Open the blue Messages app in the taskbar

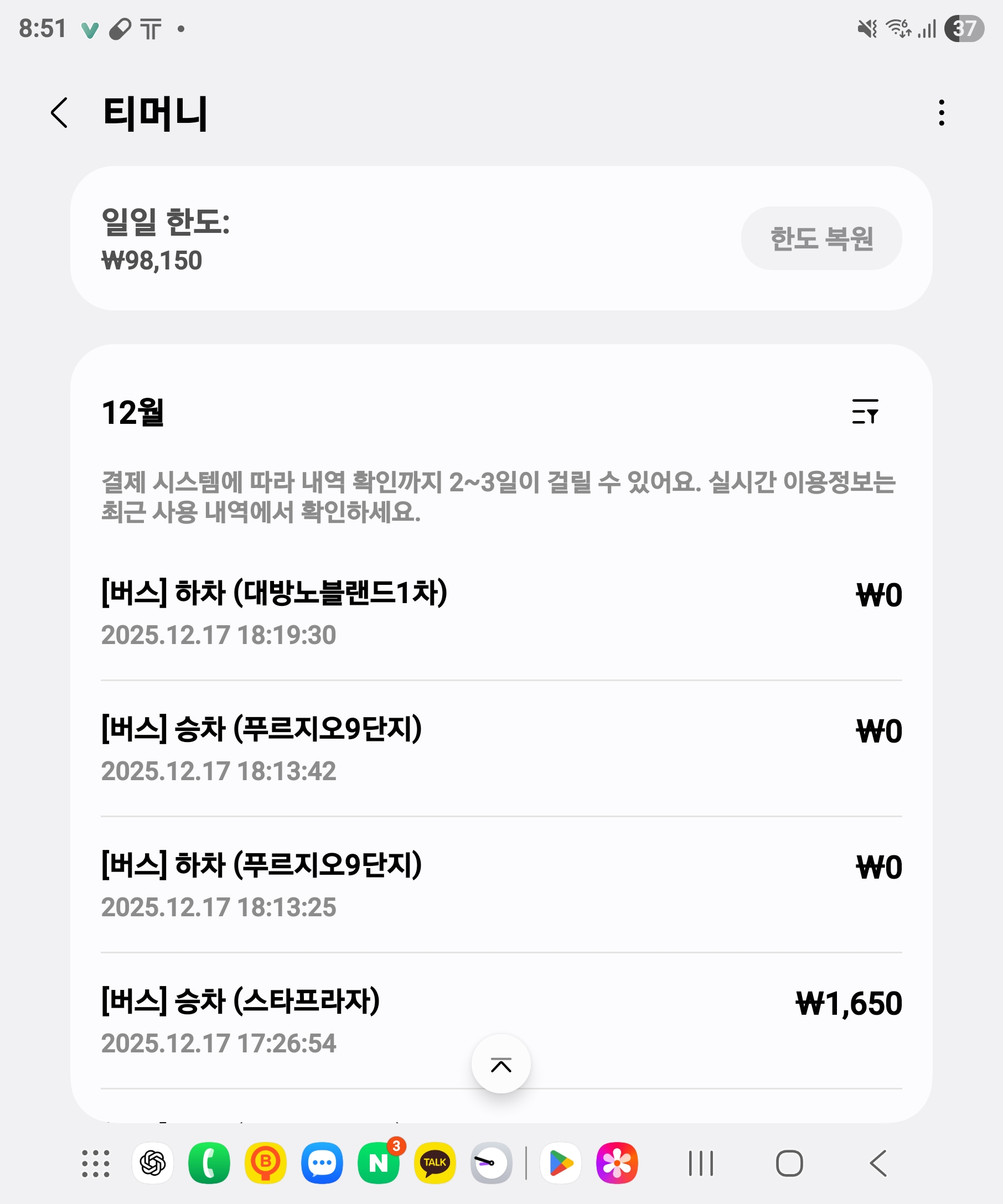pyautogui.click(x=322, y=1163)
